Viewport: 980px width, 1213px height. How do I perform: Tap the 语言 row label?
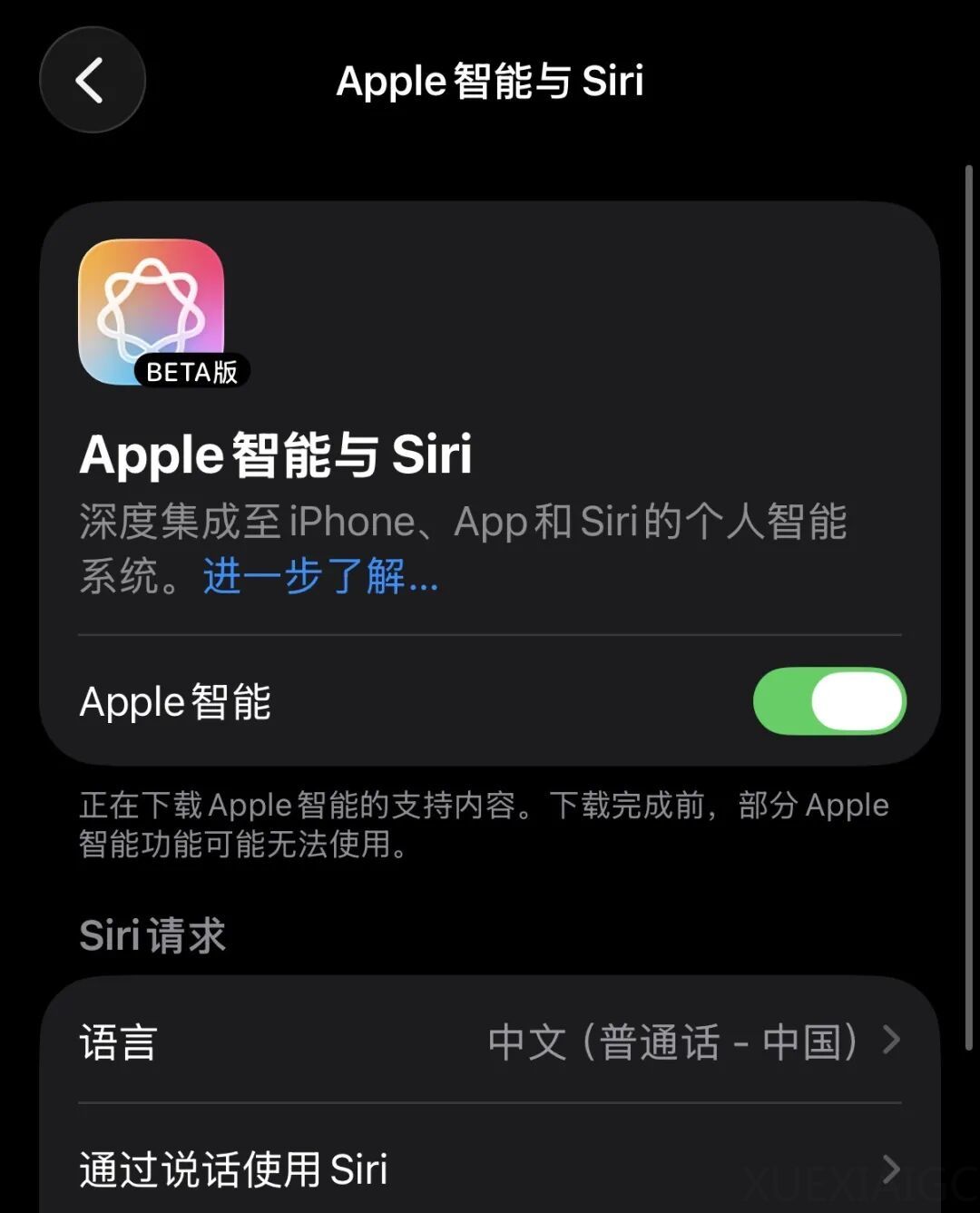click(x=116, y=1044)
